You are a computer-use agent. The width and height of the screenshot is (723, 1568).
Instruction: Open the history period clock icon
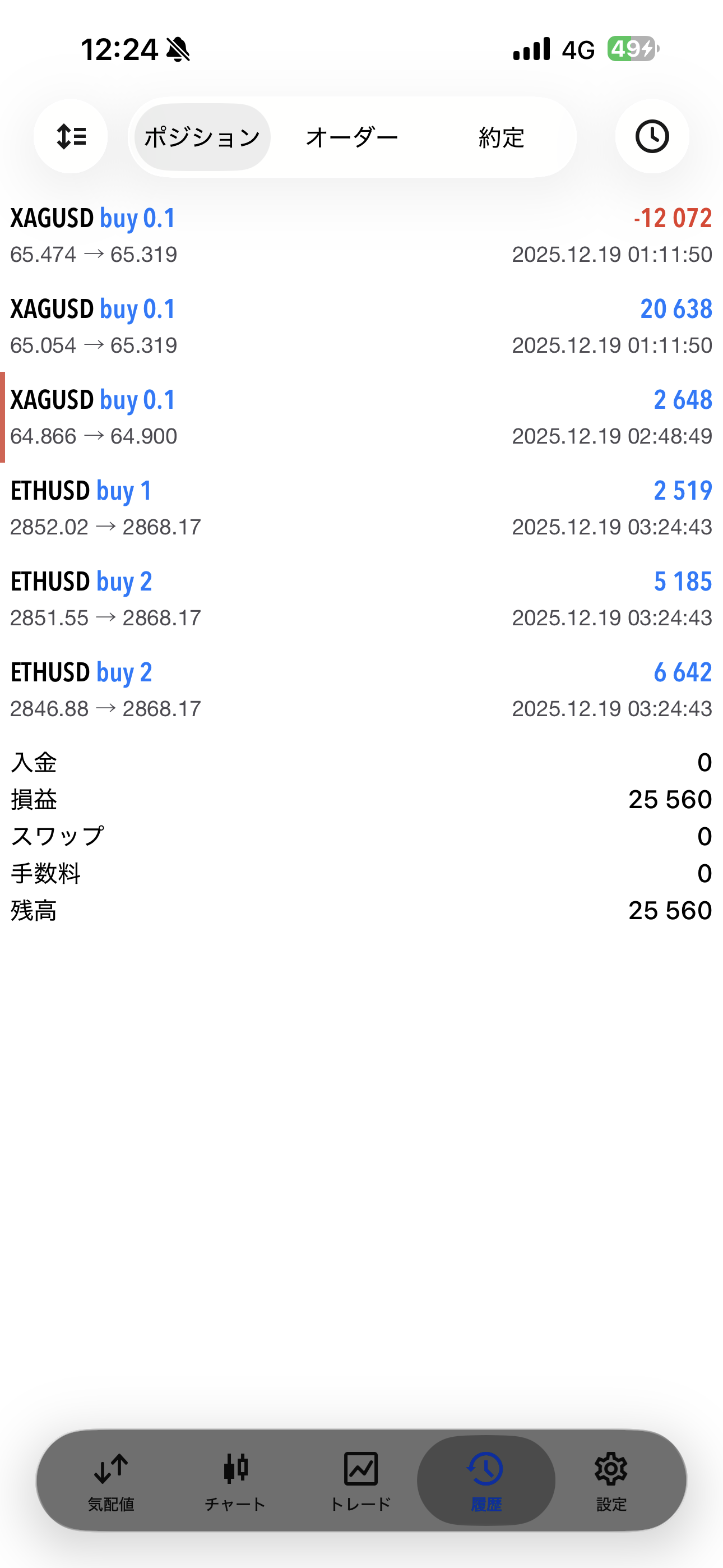pos(652,136)
